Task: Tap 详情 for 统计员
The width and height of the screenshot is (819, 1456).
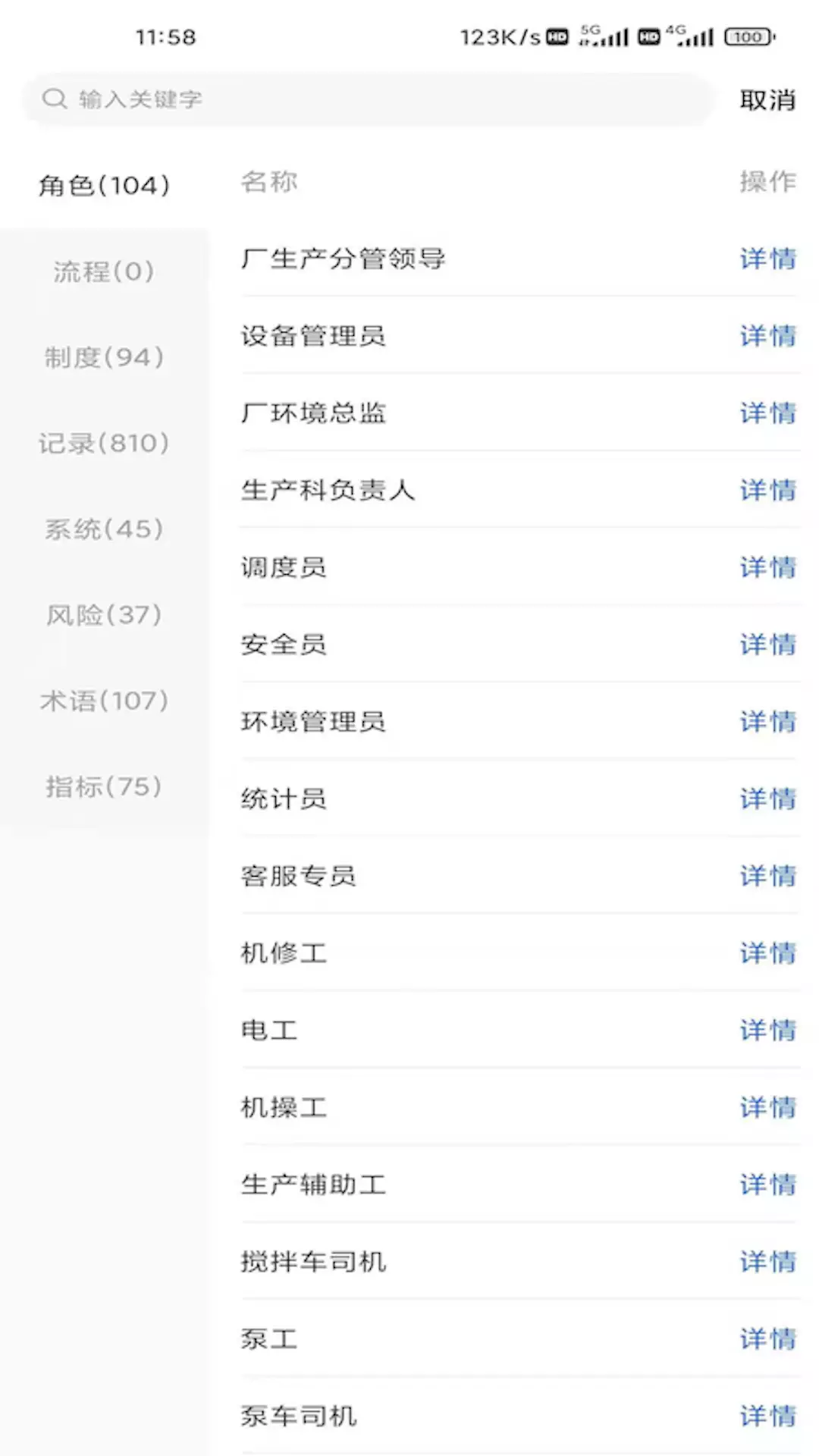Action: pyautogui.click(x=767, y=799)
